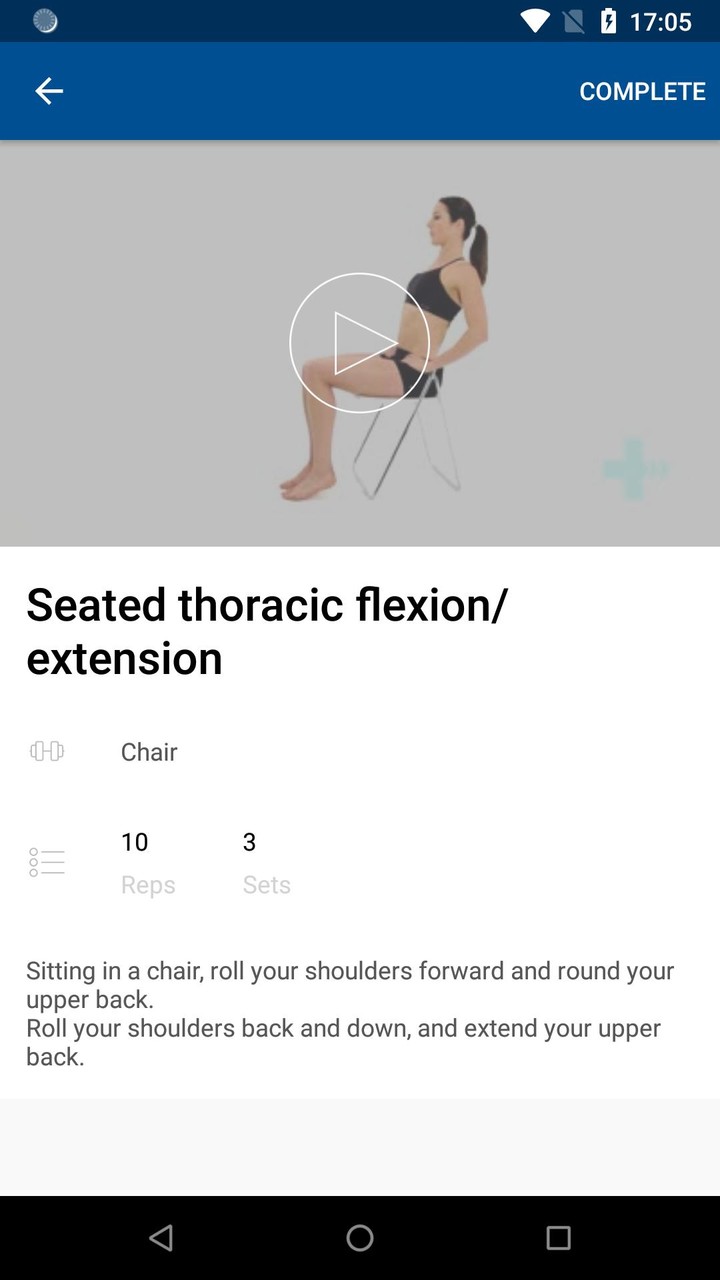Tap the Android back navigation triangle
This screenshot has width=720, height=1280.
pyautogui.click(x=162, y=1237)
